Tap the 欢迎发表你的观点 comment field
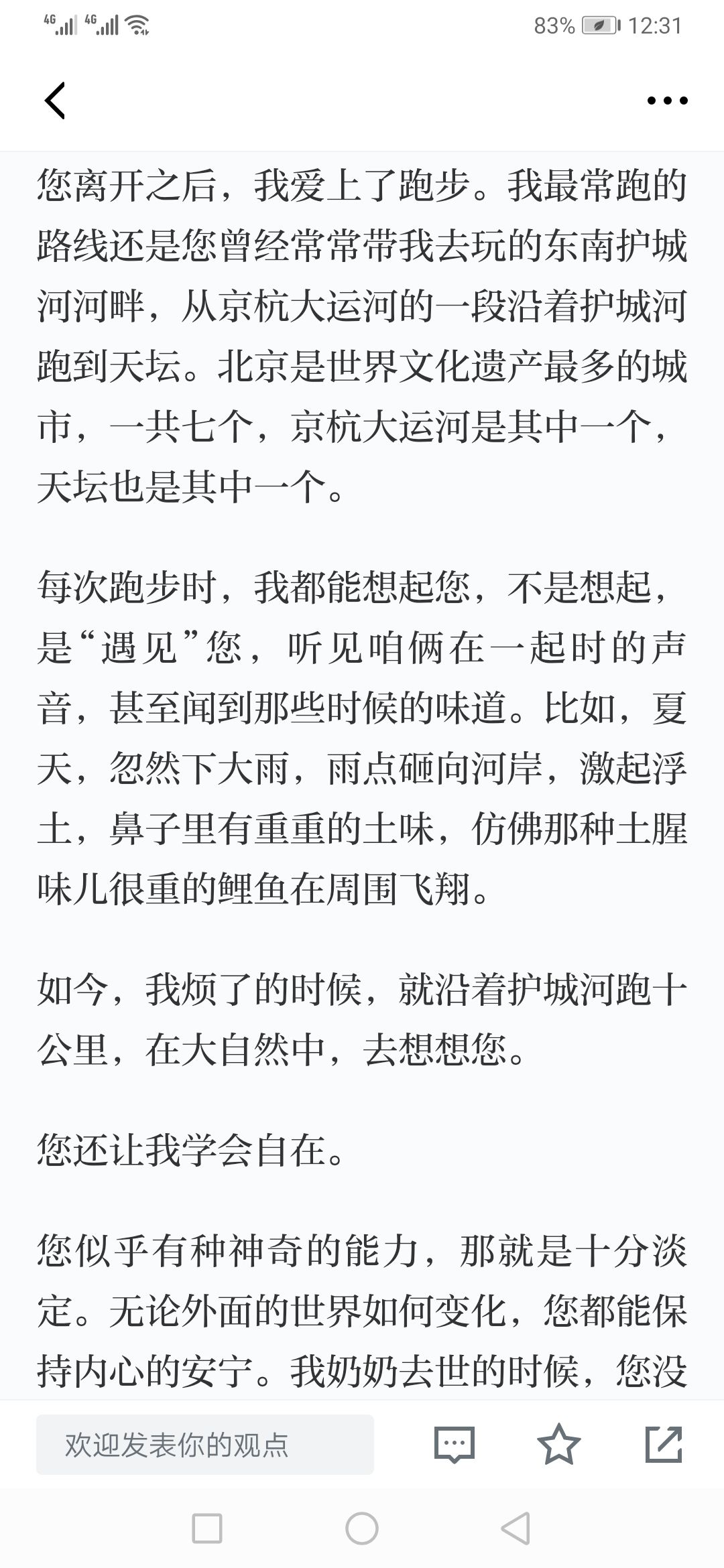 205,1445
